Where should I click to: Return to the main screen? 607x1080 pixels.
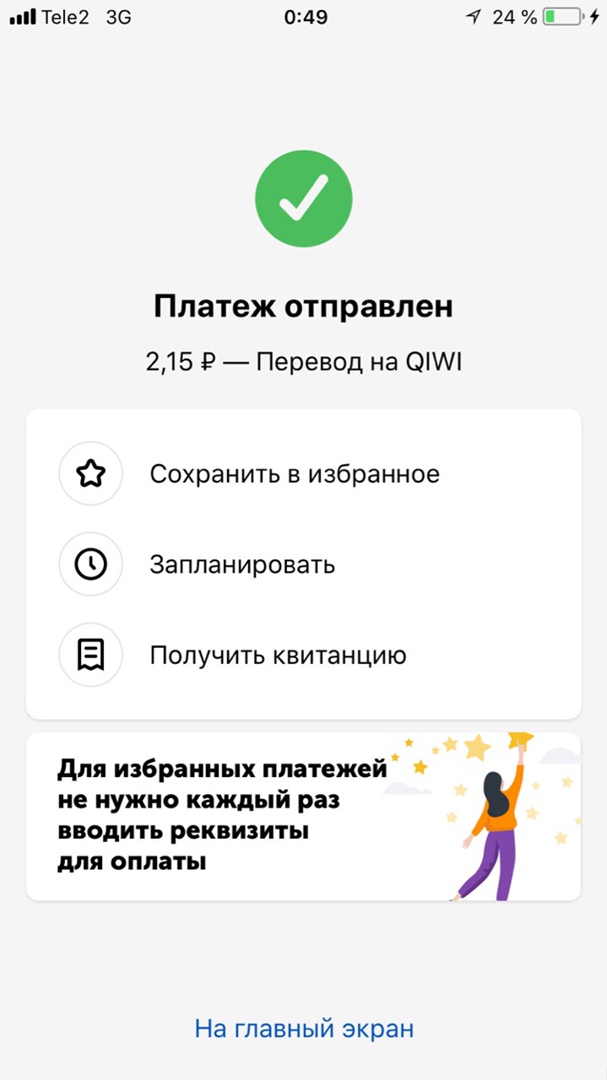click(x=303, y=1028)
